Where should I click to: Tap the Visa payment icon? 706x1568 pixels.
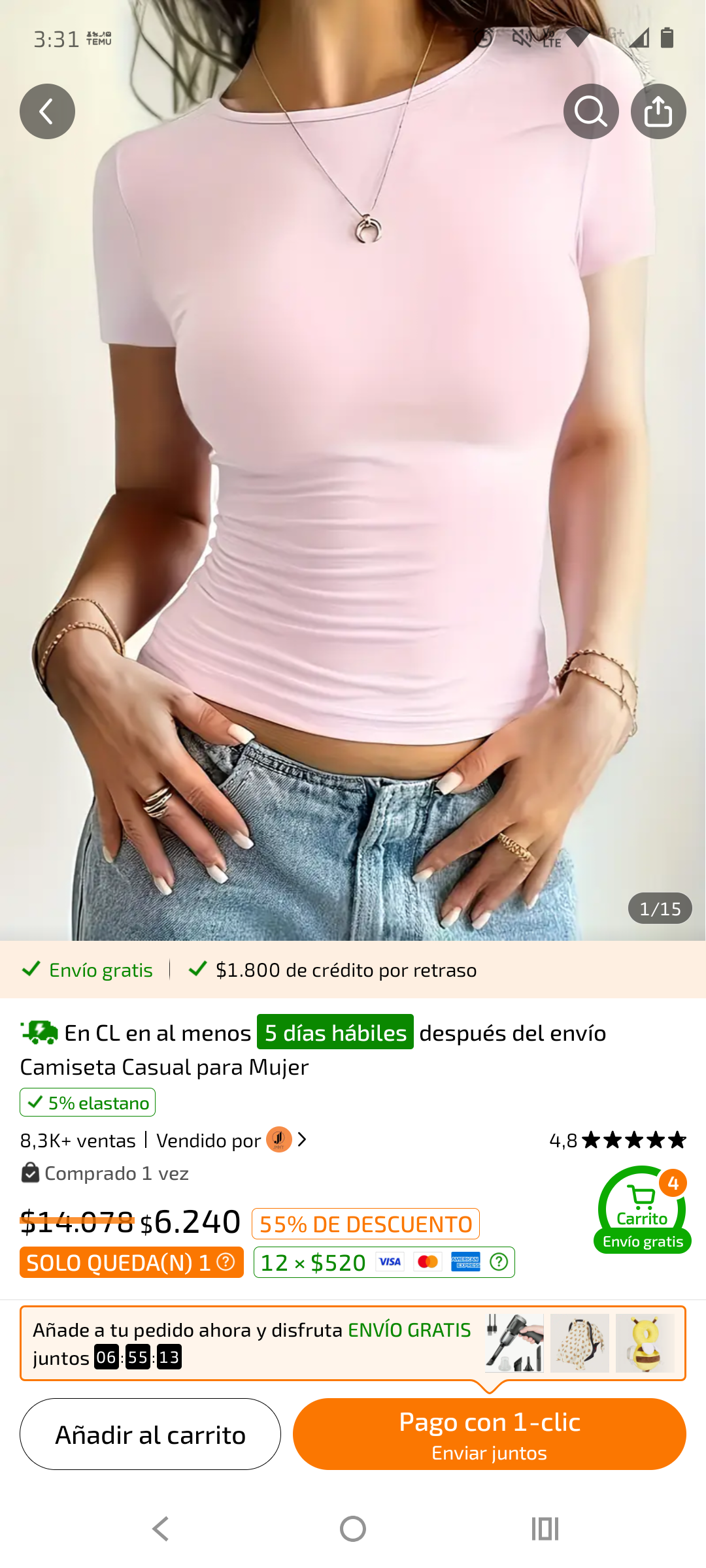click(390, 1262)
